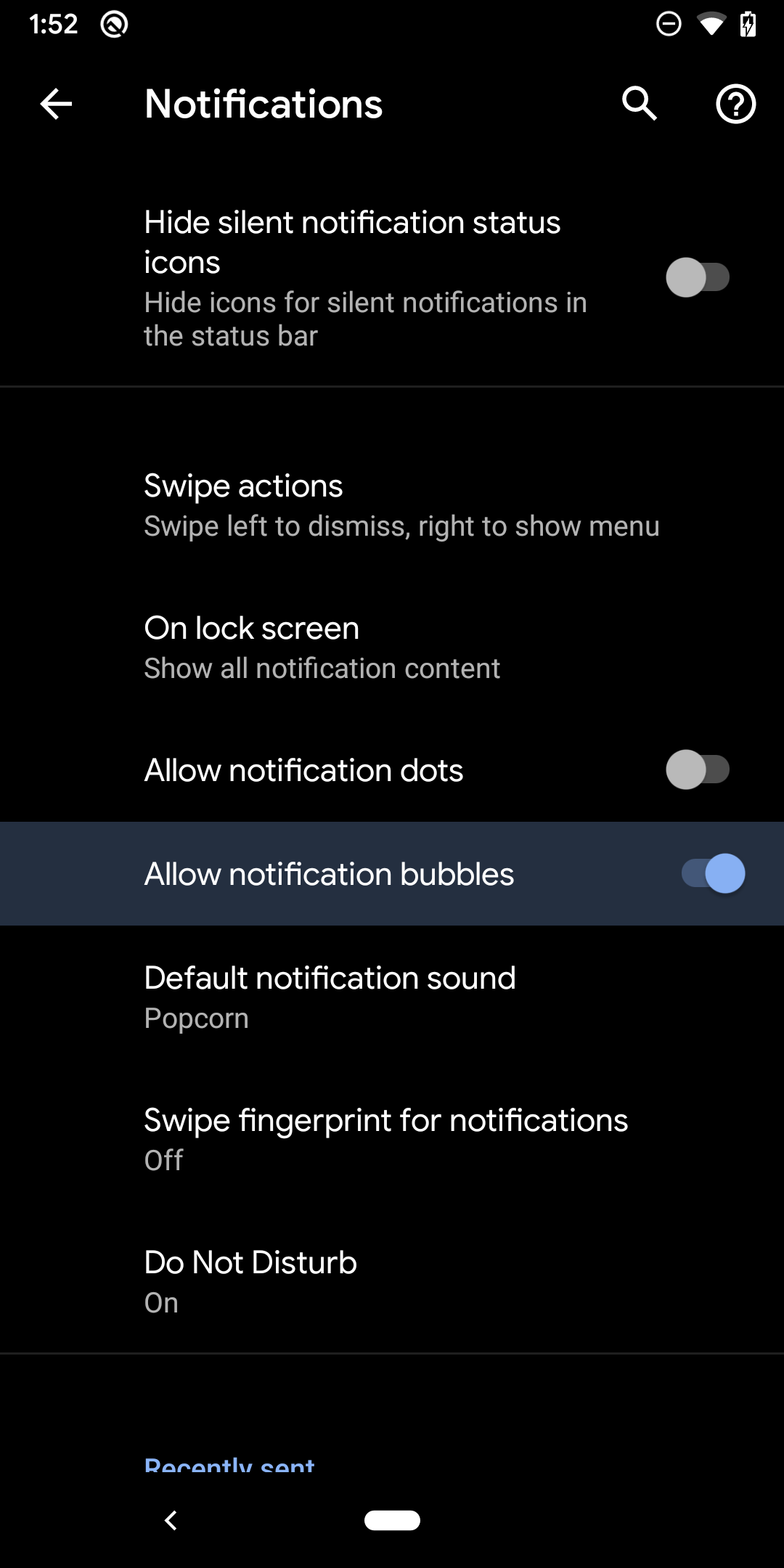Tap the Recently sent link
The width and height of the screenshot is (784, 1568).
click(229, 1462)
